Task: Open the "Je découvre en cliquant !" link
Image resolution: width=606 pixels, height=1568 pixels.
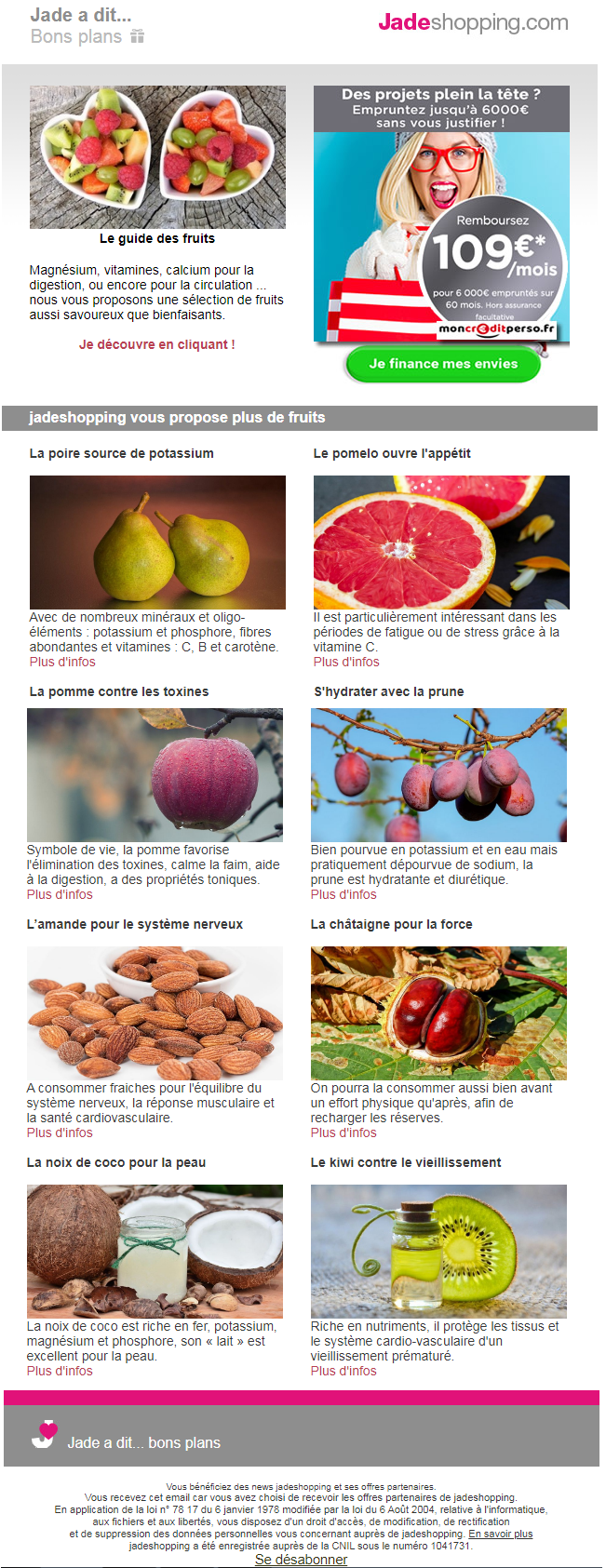Action: tap(156, 344)
